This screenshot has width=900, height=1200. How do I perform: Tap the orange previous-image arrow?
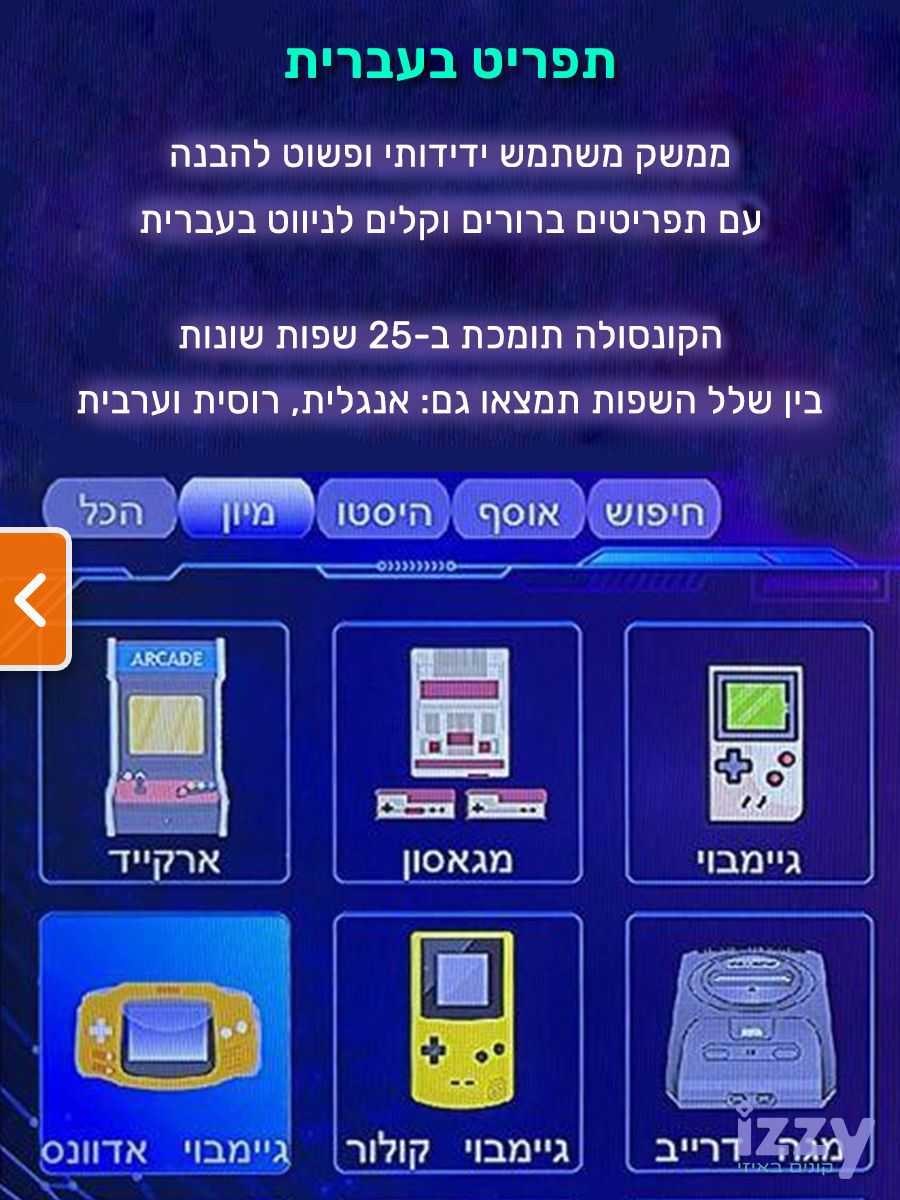(x=32, y=599)
